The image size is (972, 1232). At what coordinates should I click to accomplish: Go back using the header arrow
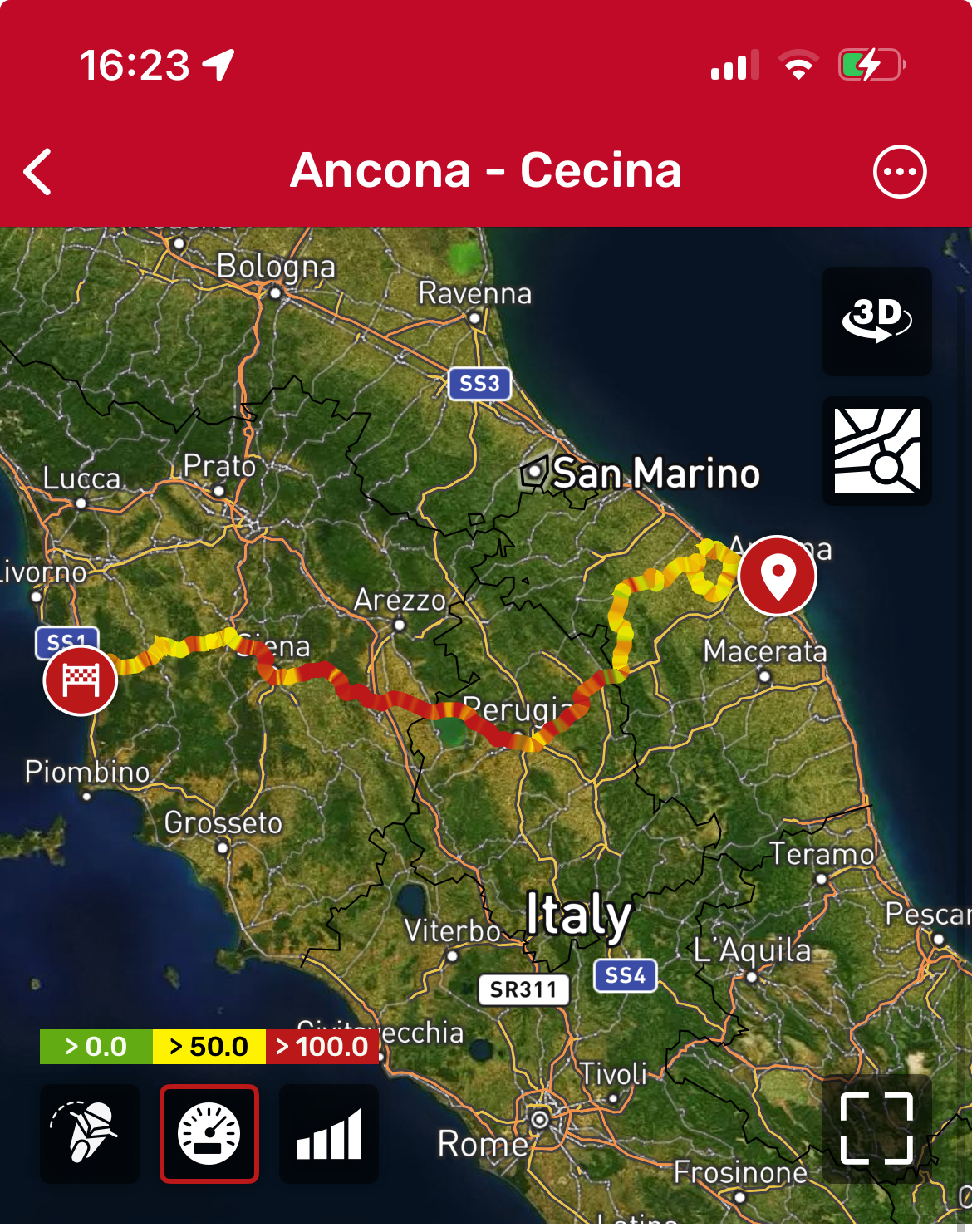[38, 172]
